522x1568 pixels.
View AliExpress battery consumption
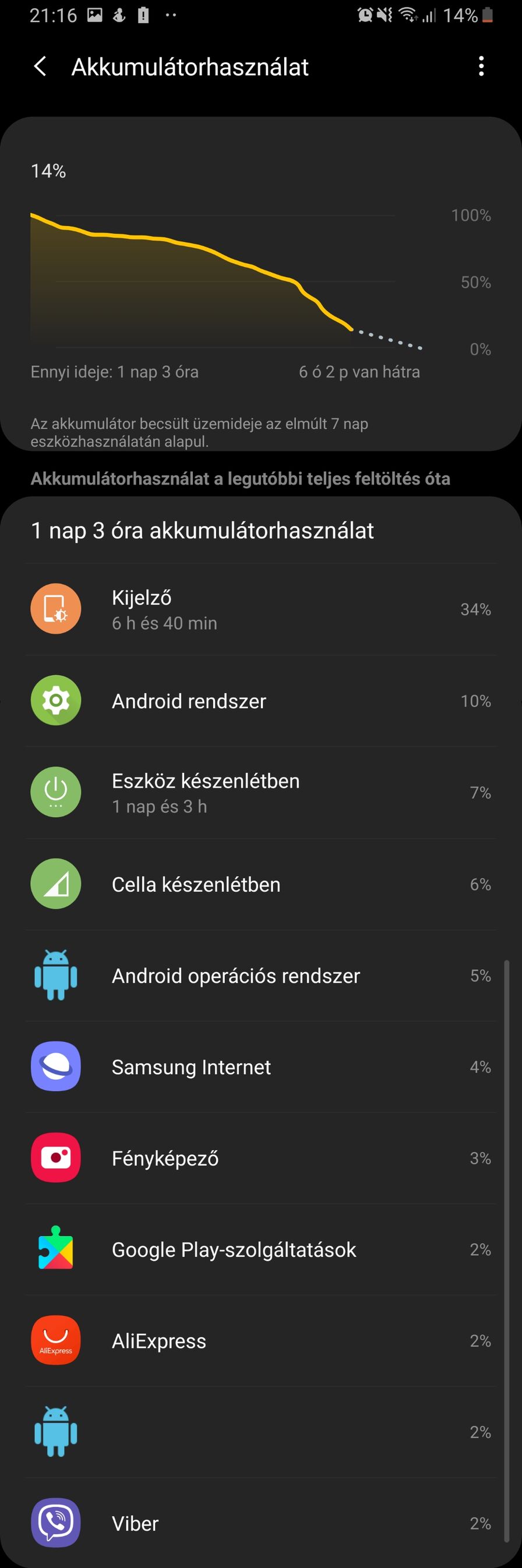[x=260, y=1340]
